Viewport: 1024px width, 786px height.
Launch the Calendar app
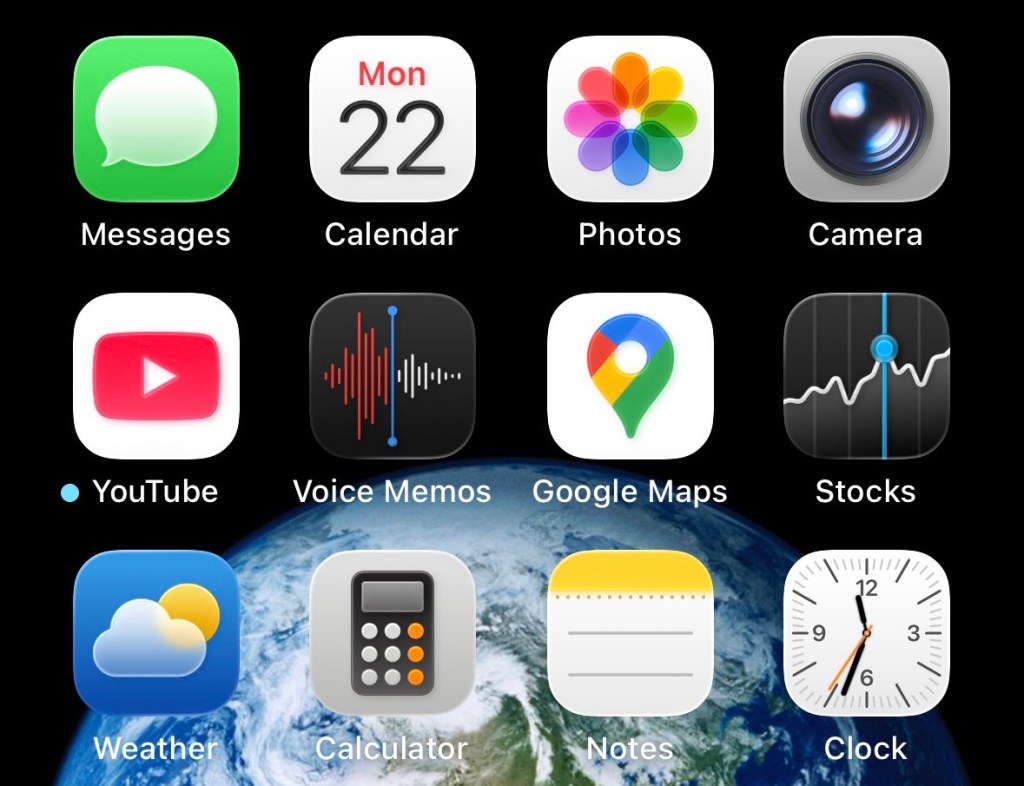click(x=392, y=119)
